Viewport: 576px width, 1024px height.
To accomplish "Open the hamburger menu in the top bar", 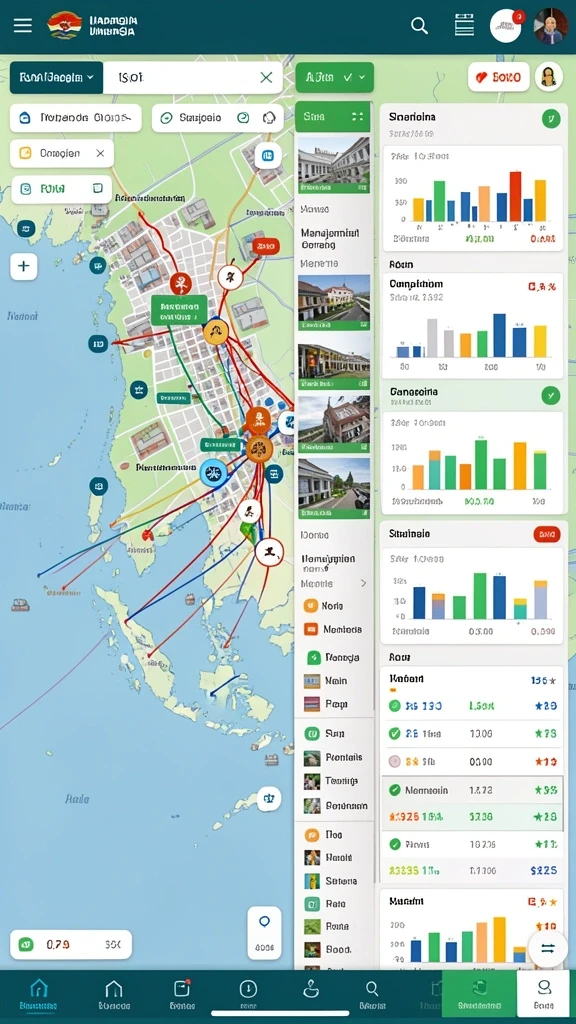I will pyautogui.click(x=23, y=25).
